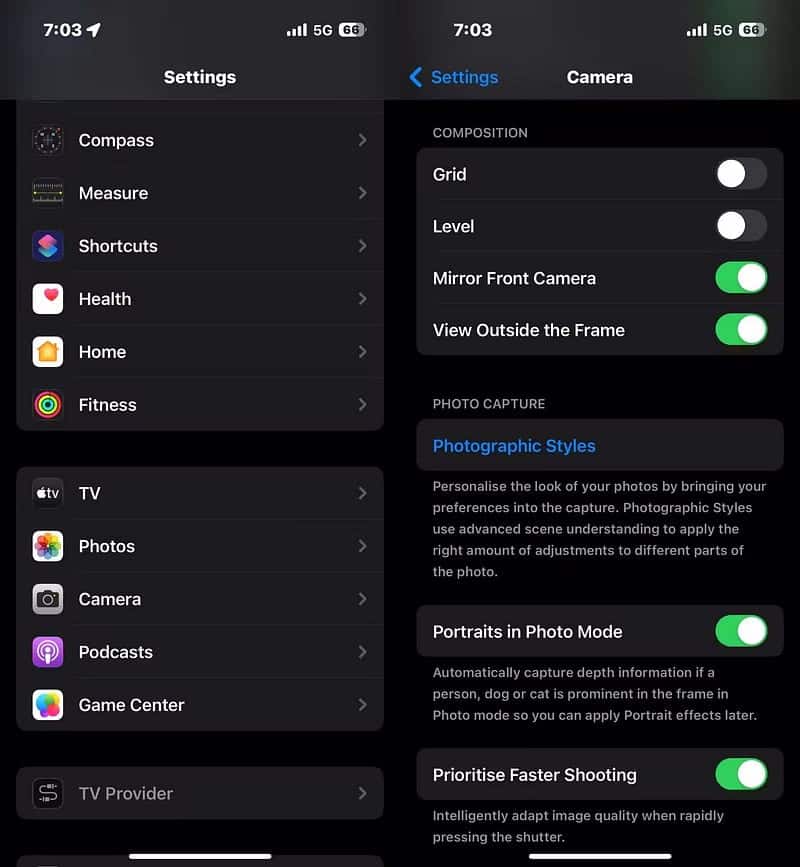This screenshot has height=867, width=800.
Task: Open Game Center settings
Action: pyautogui.click(x=200, y=705)
